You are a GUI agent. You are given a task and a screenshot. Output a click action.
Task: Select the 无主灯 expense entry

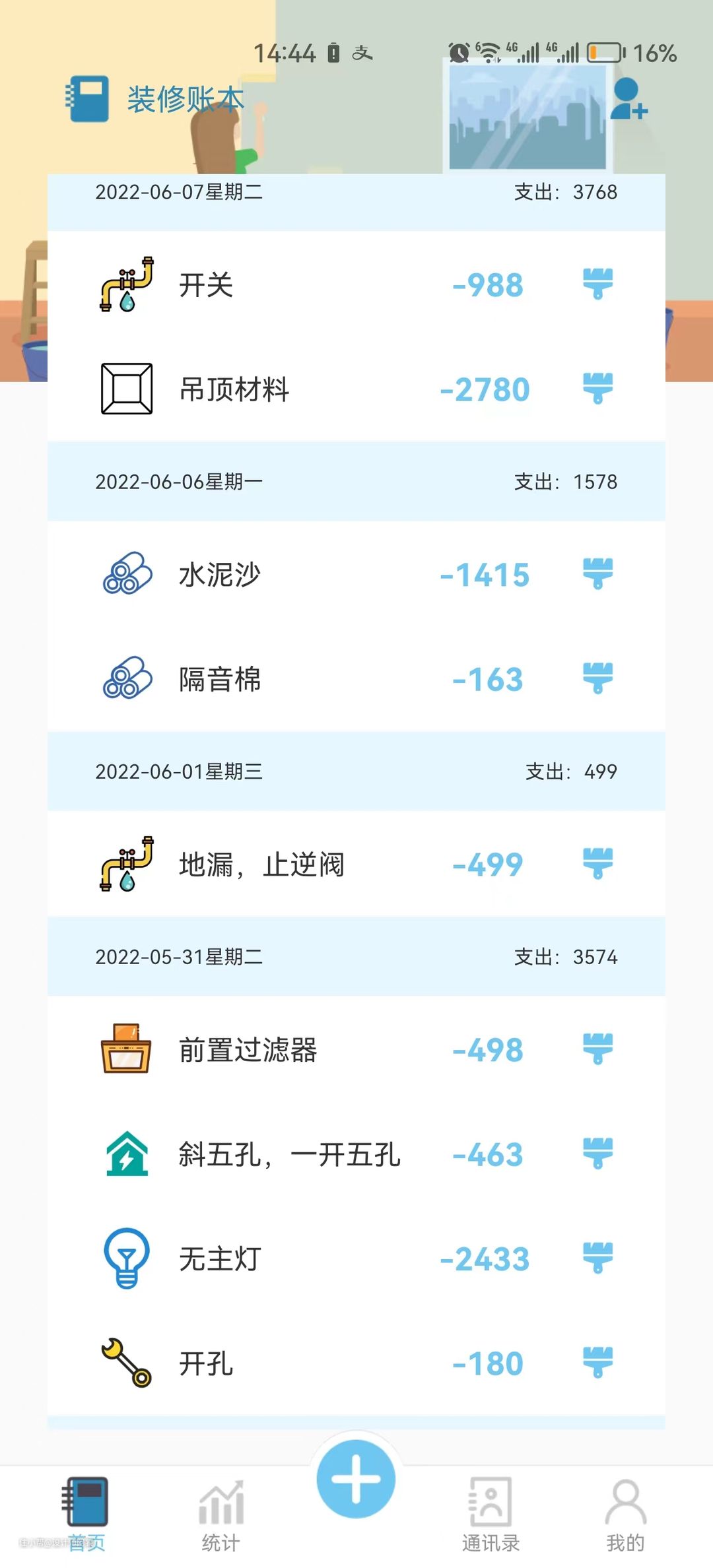tap(356, 1258)
